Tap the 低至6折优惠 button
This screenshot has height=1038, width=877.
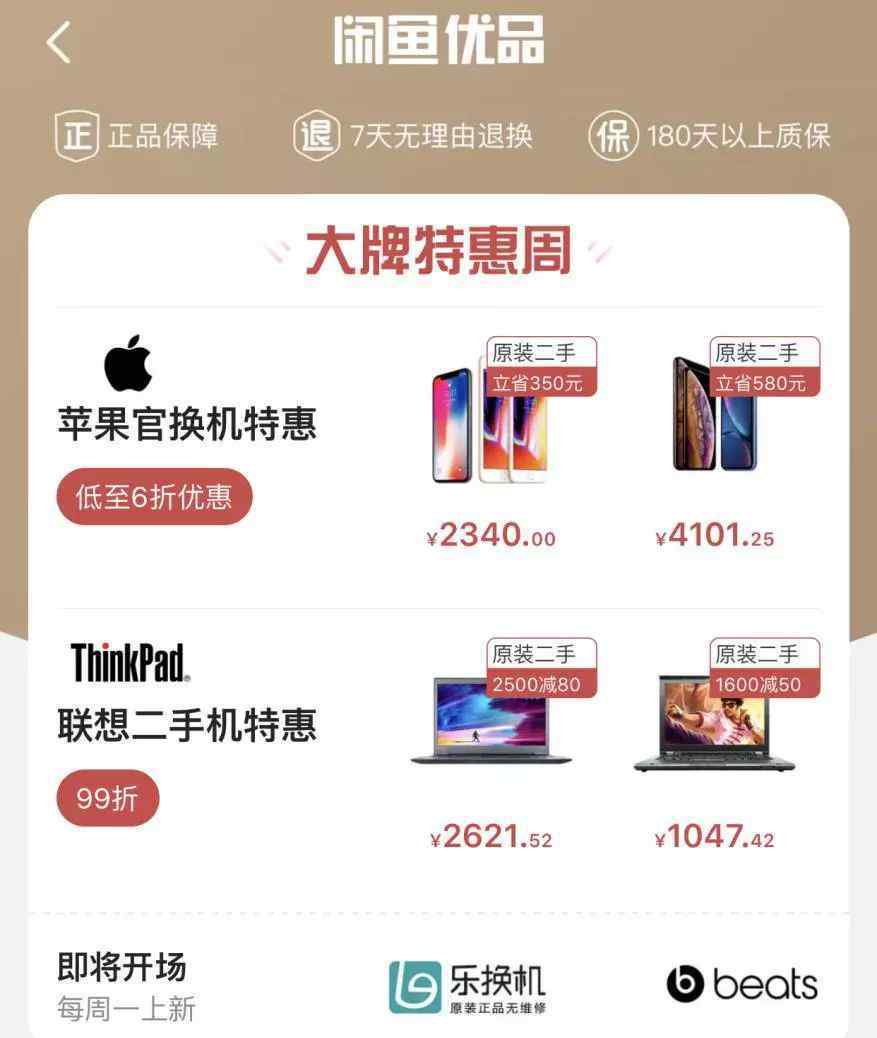[154, 497]
